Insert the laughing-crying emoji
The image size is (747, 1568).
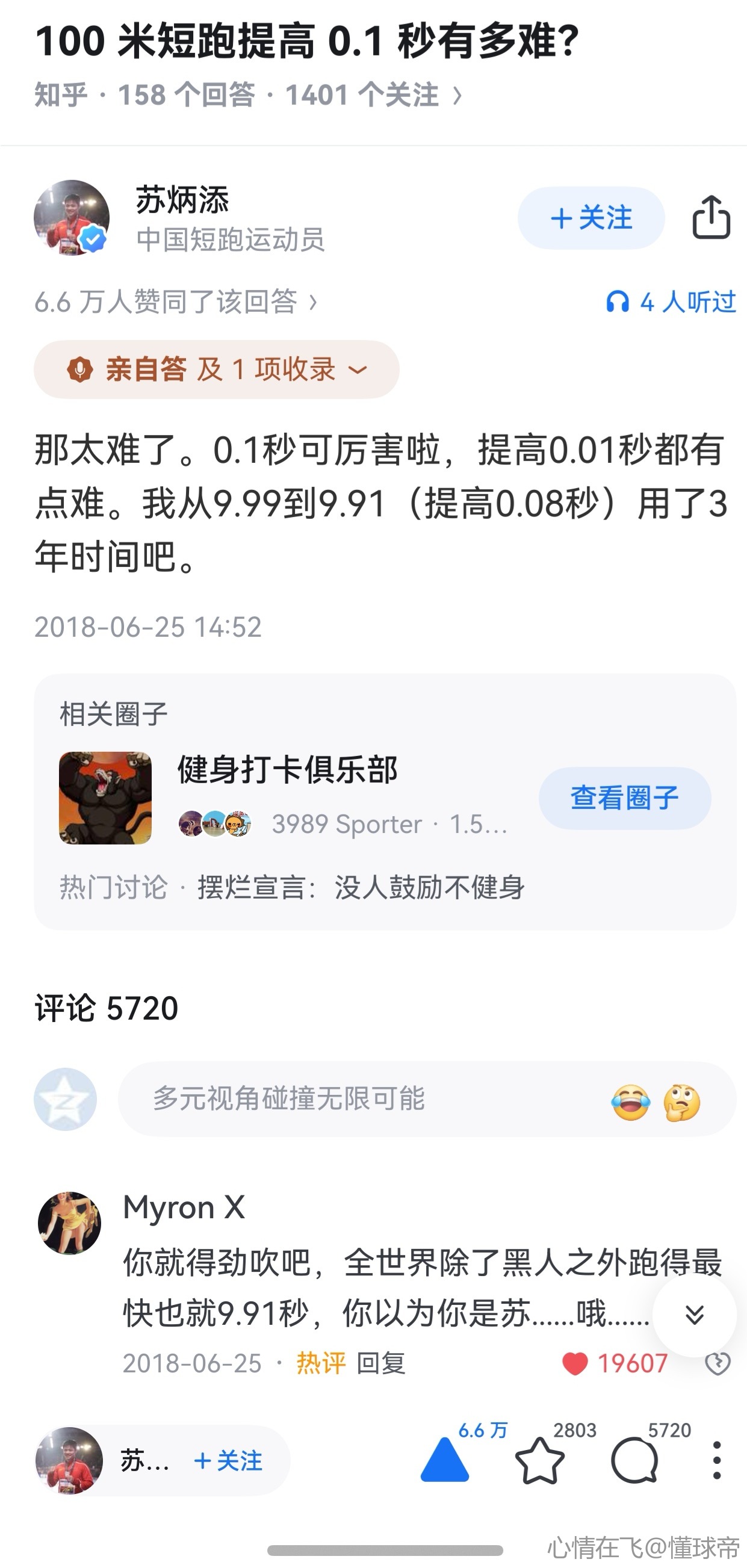(x=630, y=1102)
